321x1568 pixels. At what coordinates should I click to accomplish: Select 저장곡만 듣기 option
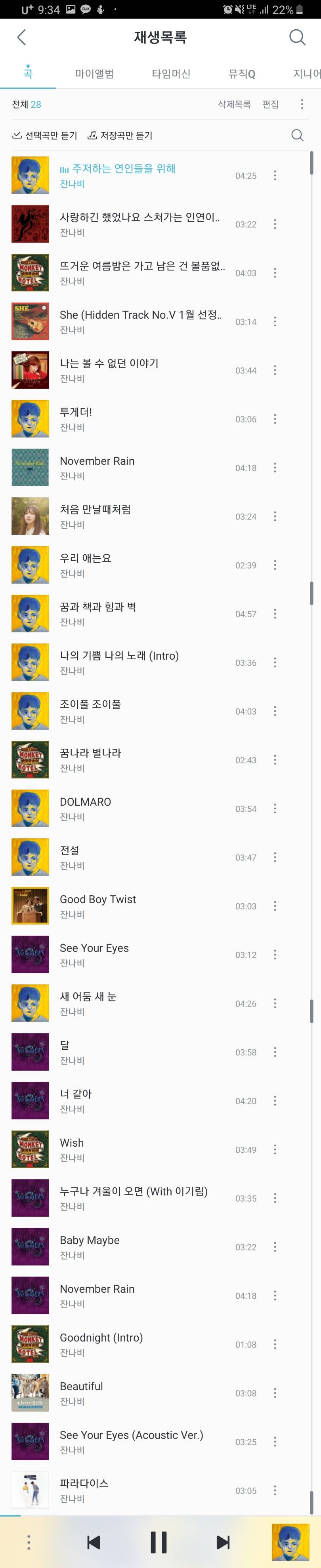(120, 135)
